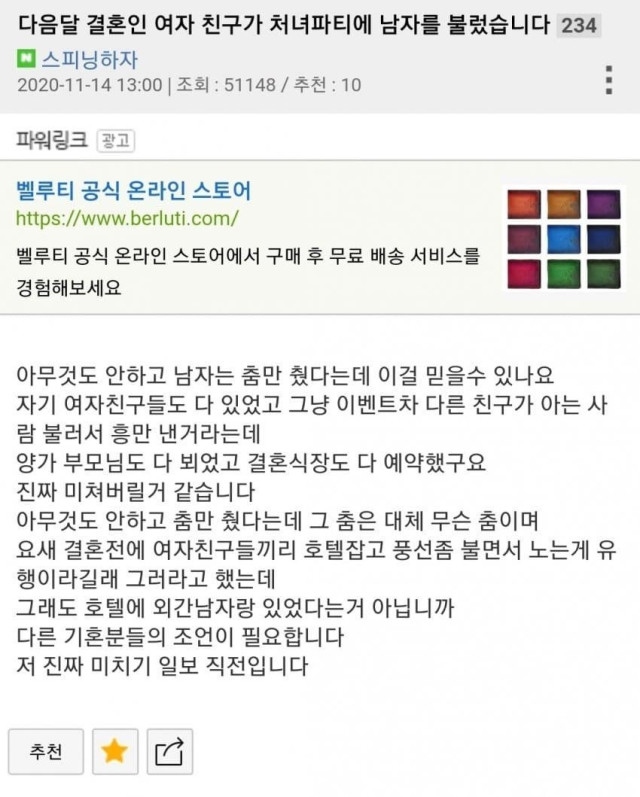Viewport: 640px width, 797px height.
Task: Open the Berluti color swatches ad image
Action: click(563, 239)
